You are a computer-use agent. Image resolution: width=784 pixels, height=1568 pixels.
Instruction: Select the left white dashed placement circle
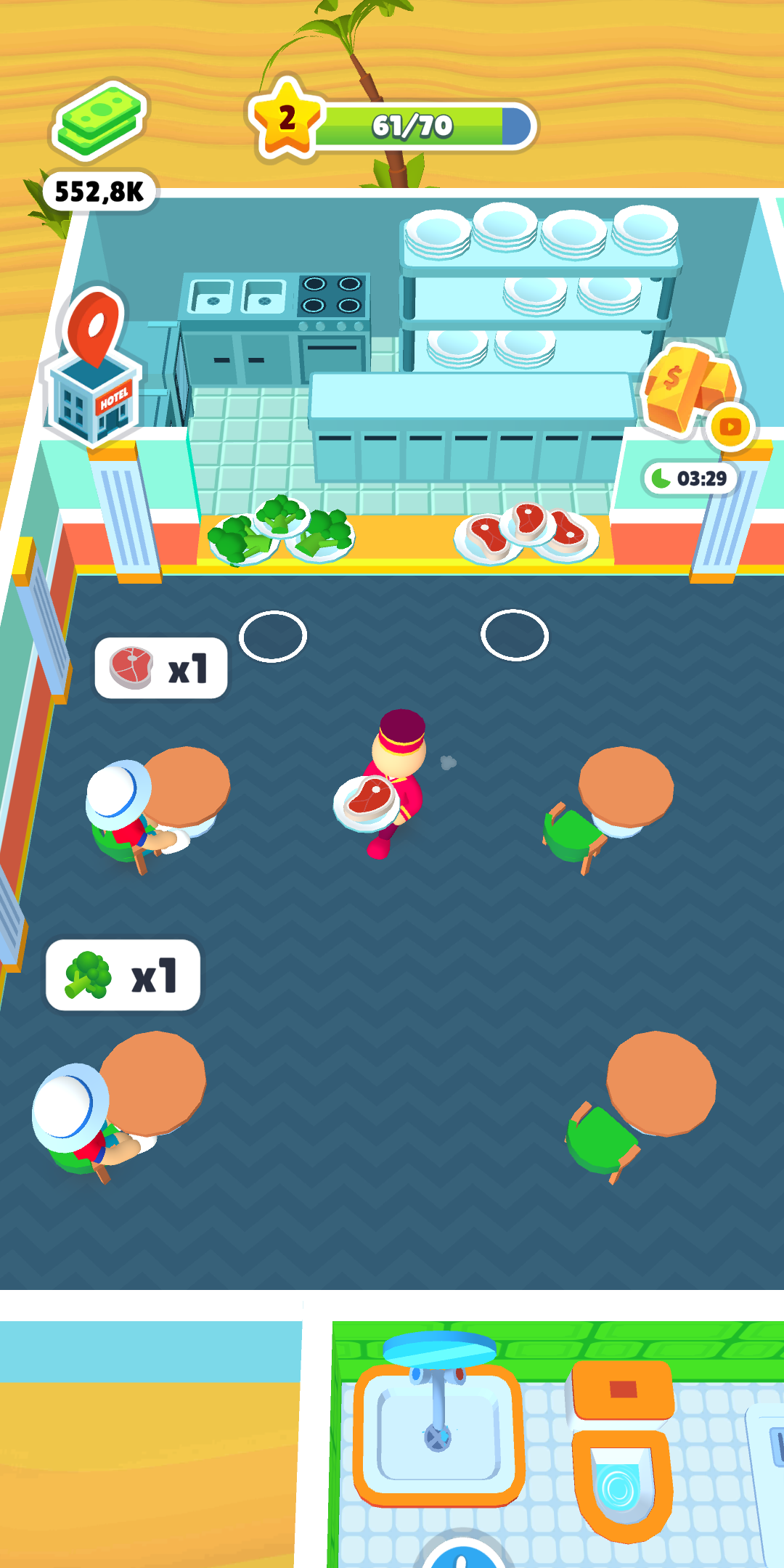272,633
